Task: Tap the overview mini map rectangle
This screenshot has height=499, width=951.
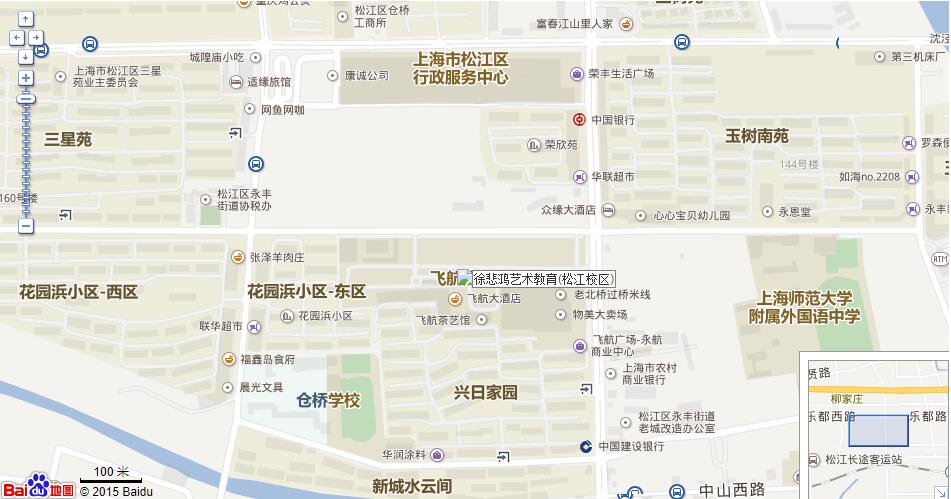Action: 878,430
